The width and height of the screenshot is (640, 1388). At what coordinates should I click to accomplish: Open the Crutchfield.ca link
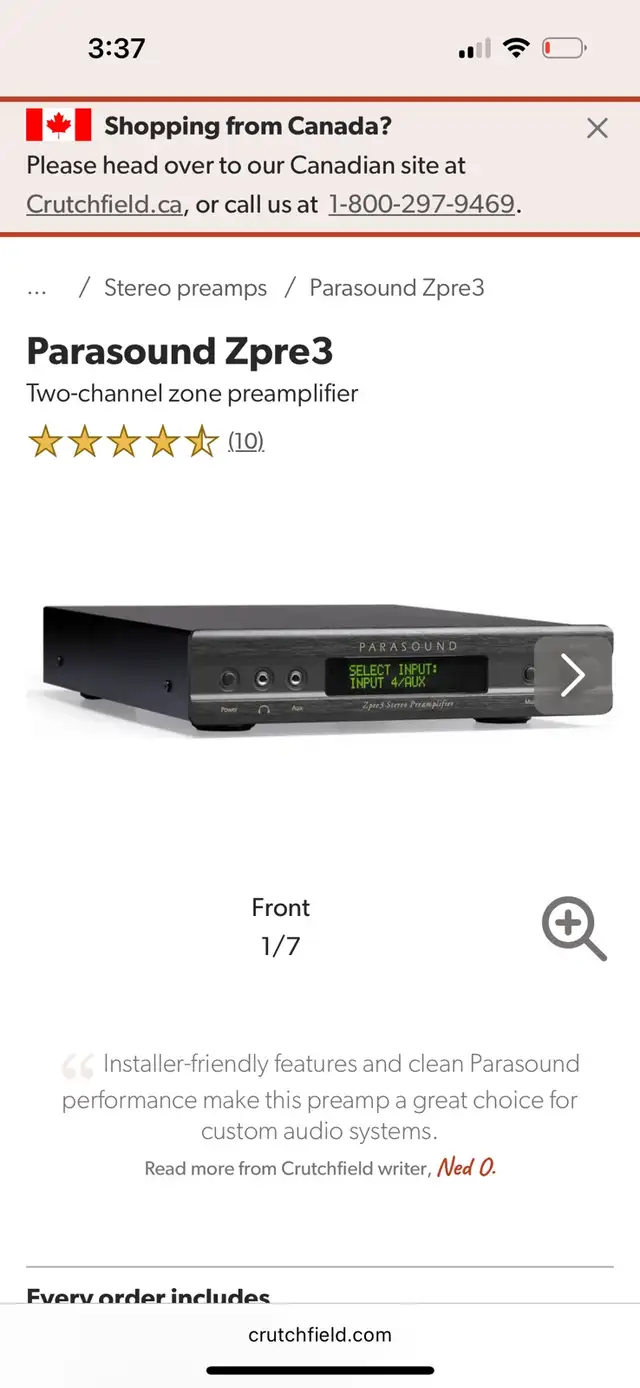pyautogui.click(x=104, y=204)
